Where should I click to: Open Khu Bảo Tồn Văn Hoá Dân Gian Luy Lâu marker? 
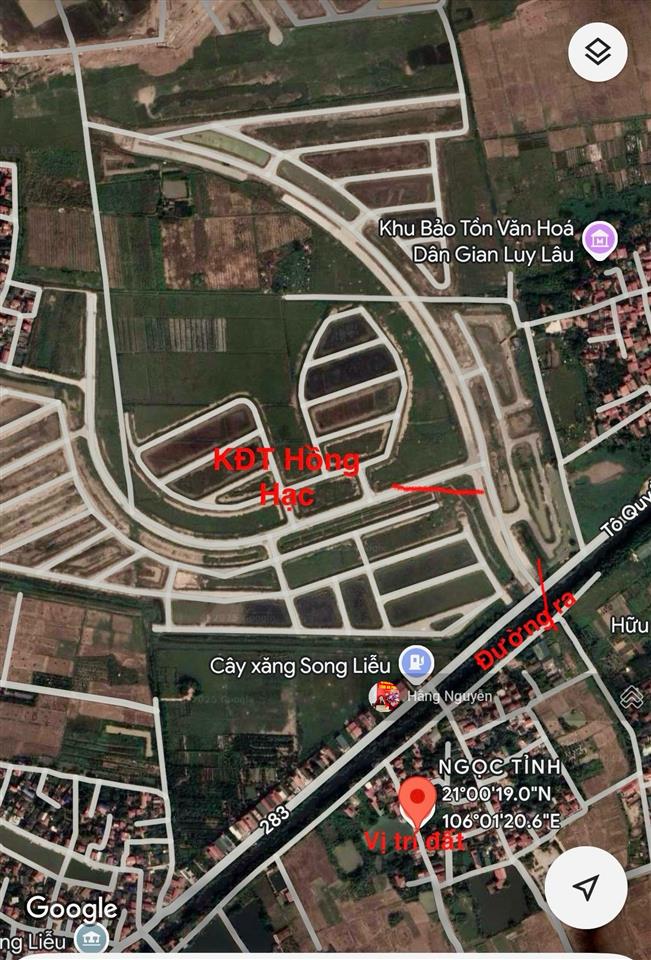[x=600, y=240]
